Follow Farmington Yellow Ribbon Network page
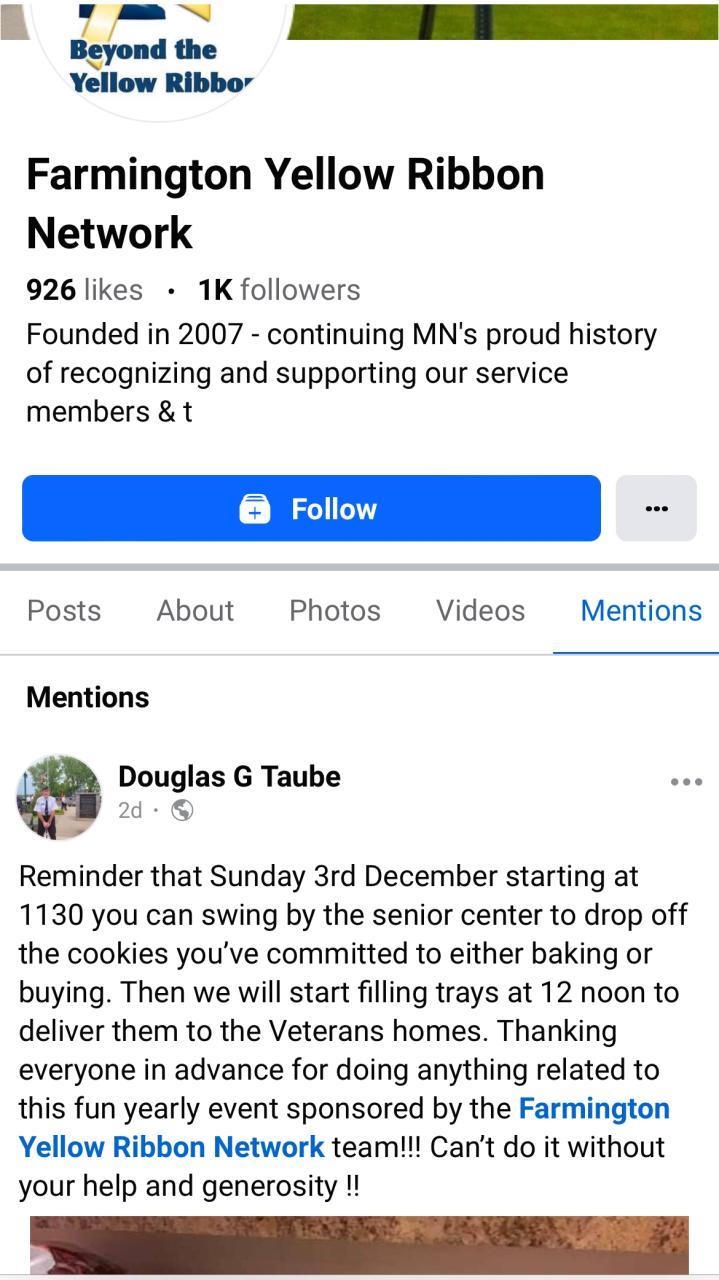Viewport: 719px width, 1280px height. 311,508
